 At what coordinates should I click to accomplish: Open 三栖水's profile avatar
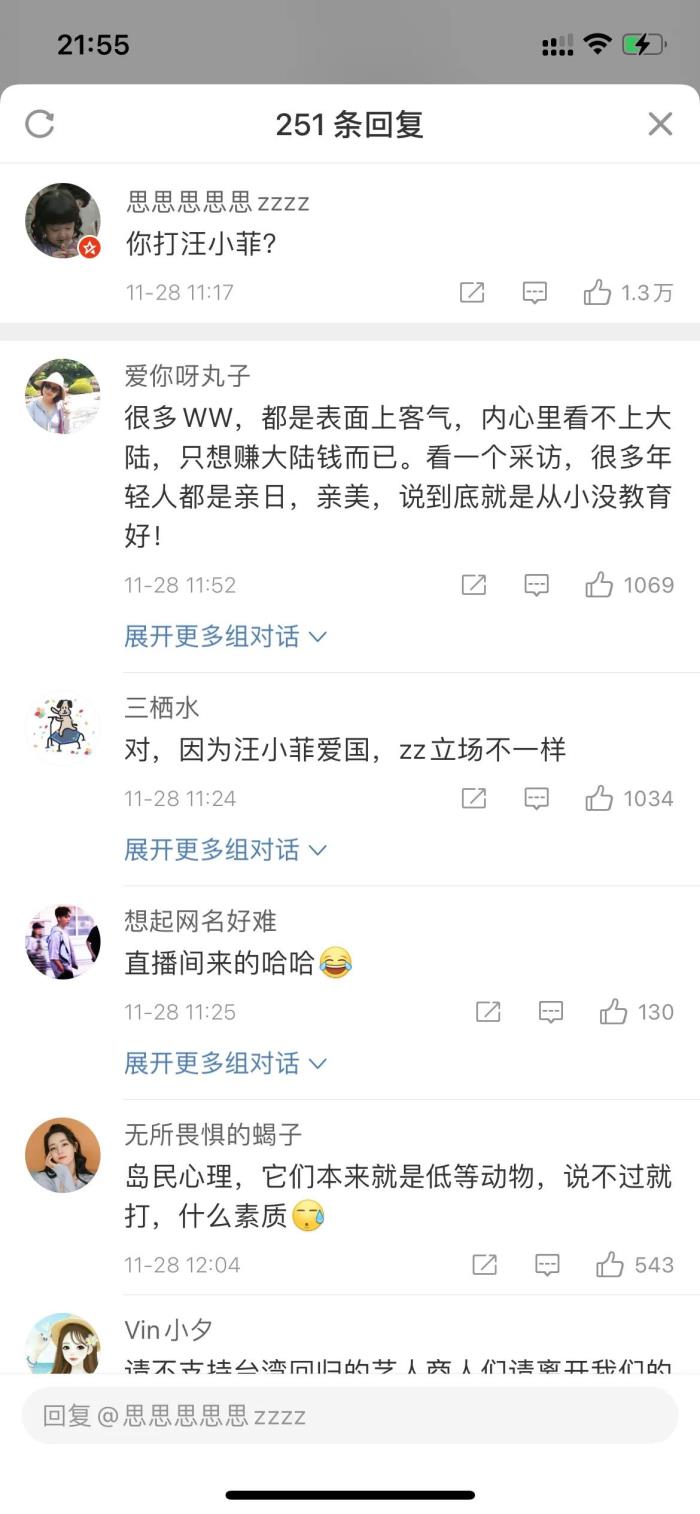[63, 730]
